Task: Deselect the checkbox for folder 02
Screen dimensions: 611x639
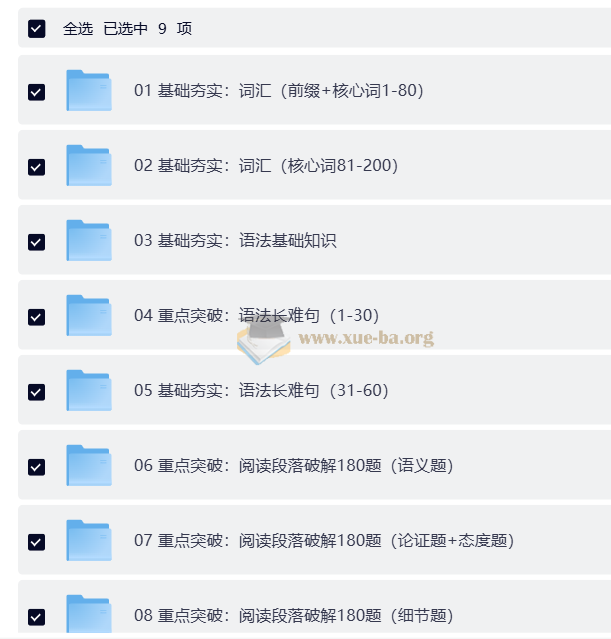Action: tap(37, 167)
